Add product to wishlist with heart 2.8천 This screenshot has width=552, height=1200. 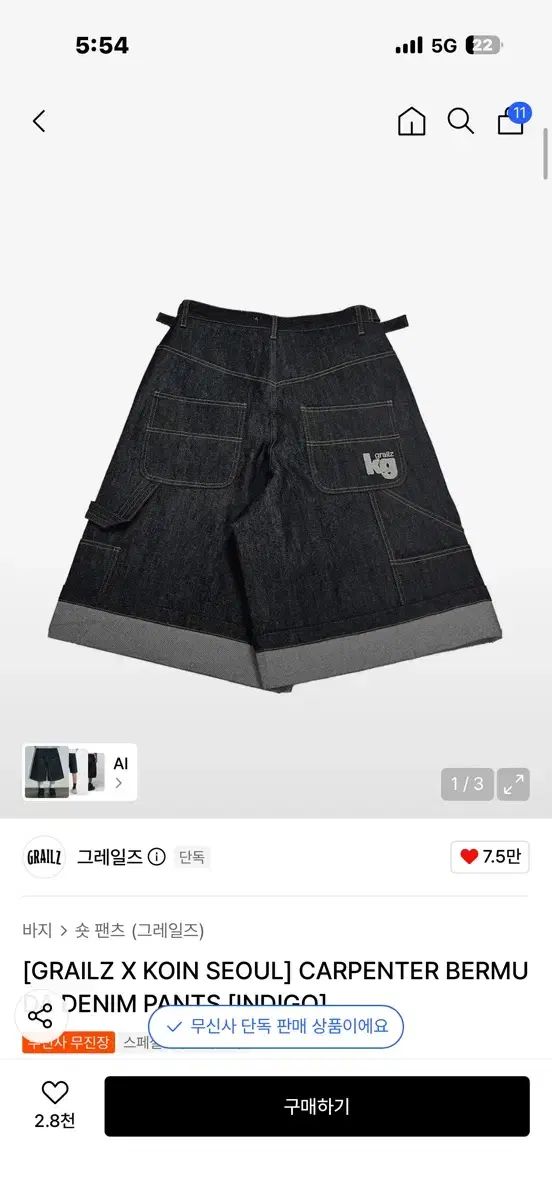point(55,1105)
